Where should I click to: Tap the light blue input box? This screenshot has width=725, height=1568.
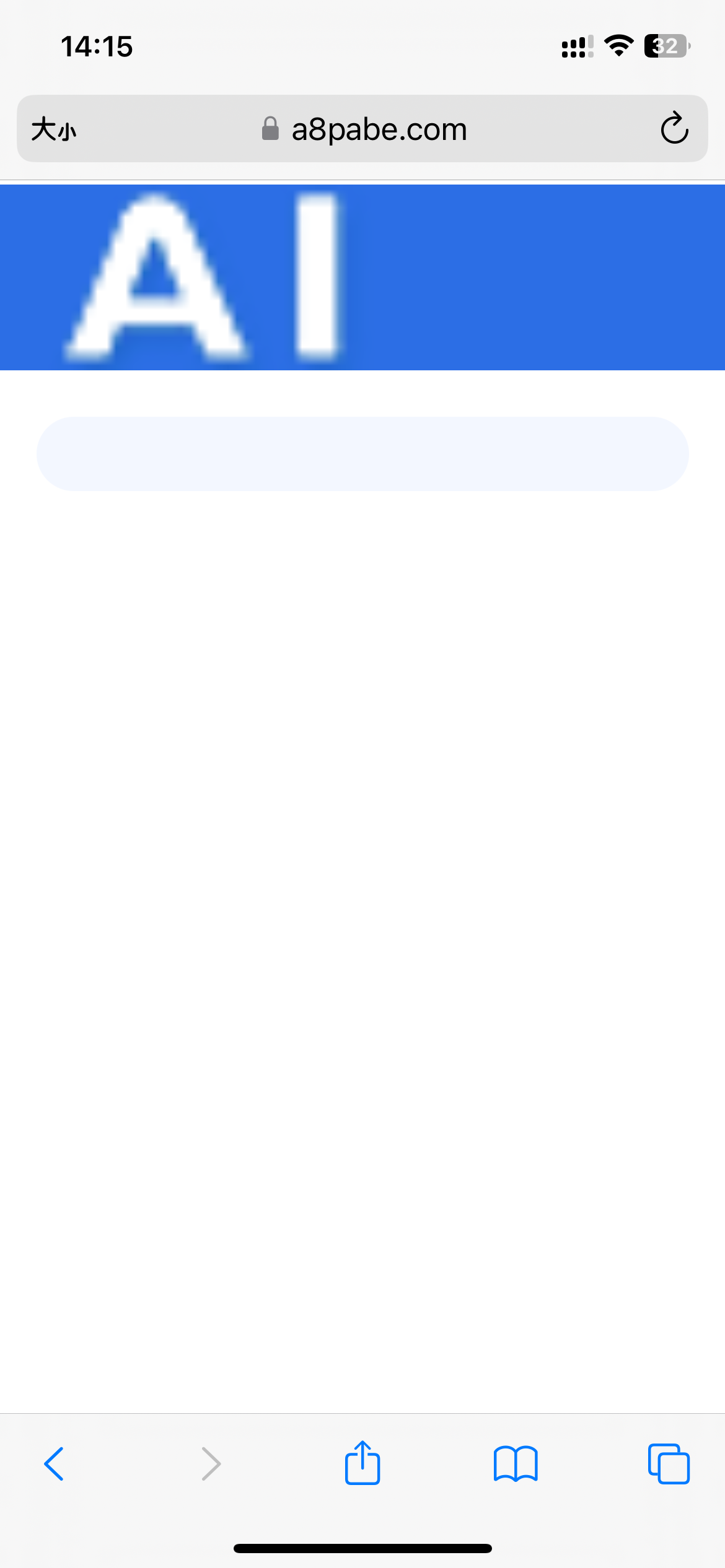[362, 454]
